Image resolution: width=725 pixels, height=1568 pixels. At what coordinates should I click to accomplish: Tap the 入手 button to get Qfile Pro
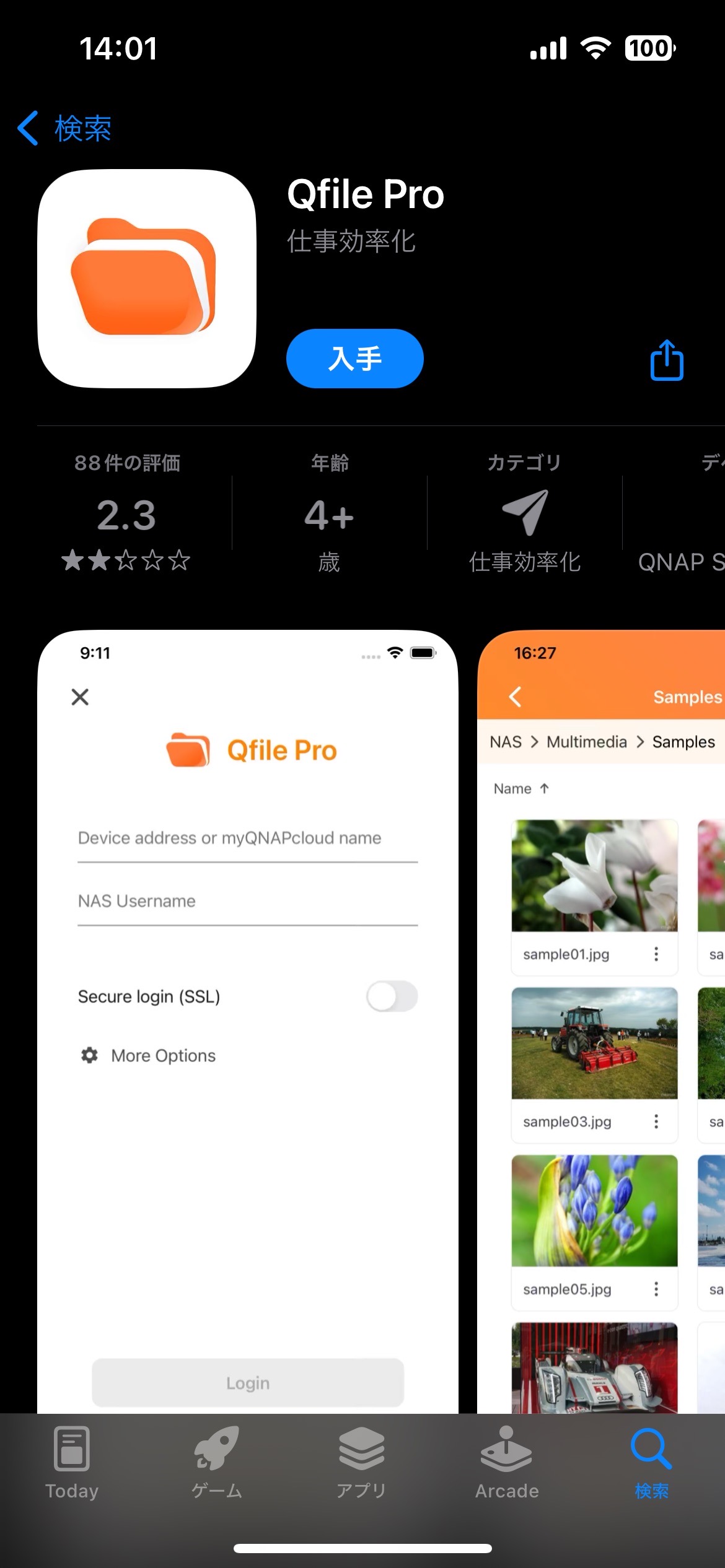point(354,359)
